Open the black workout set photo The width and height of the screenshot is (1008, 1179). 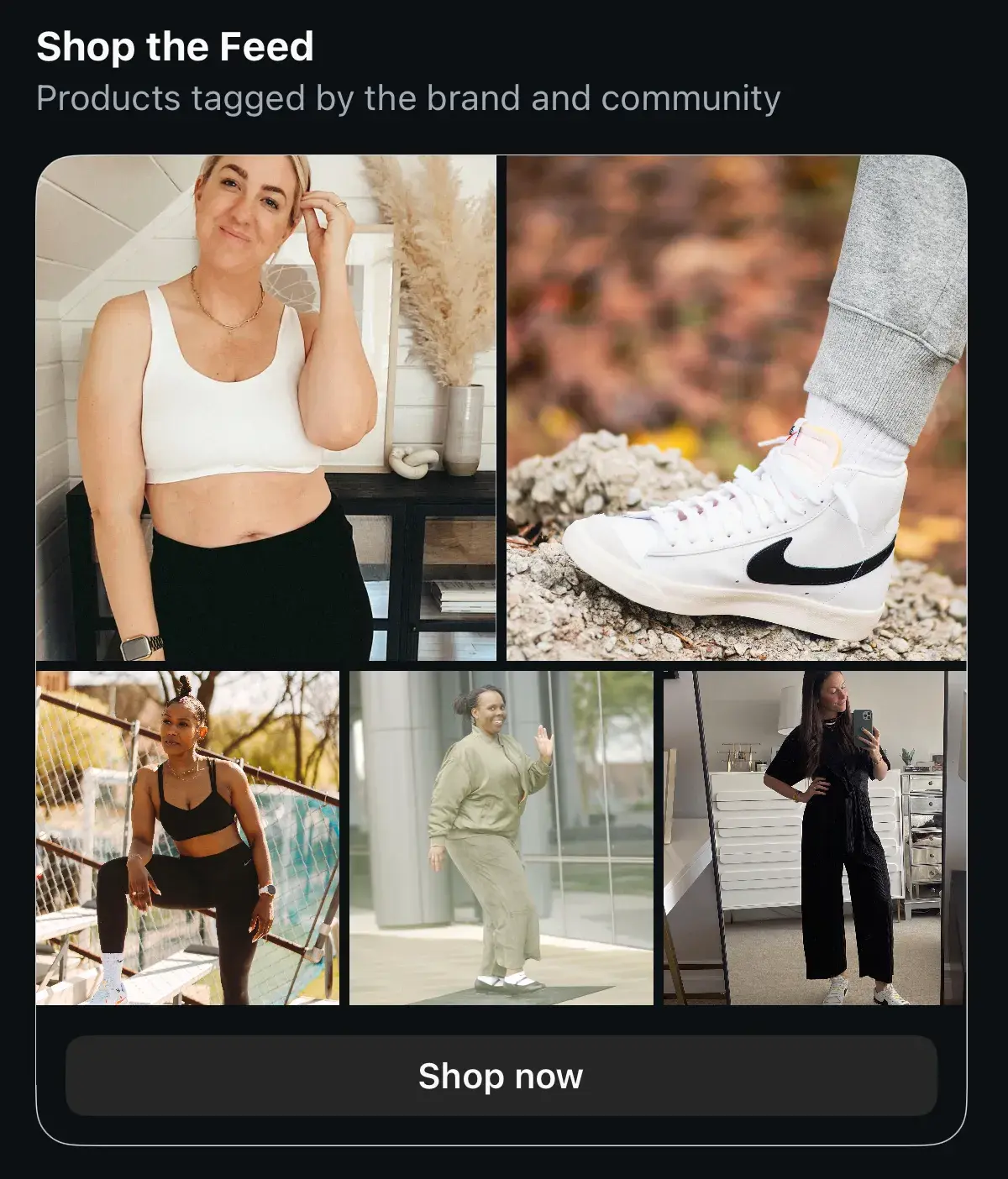[187, 837]
